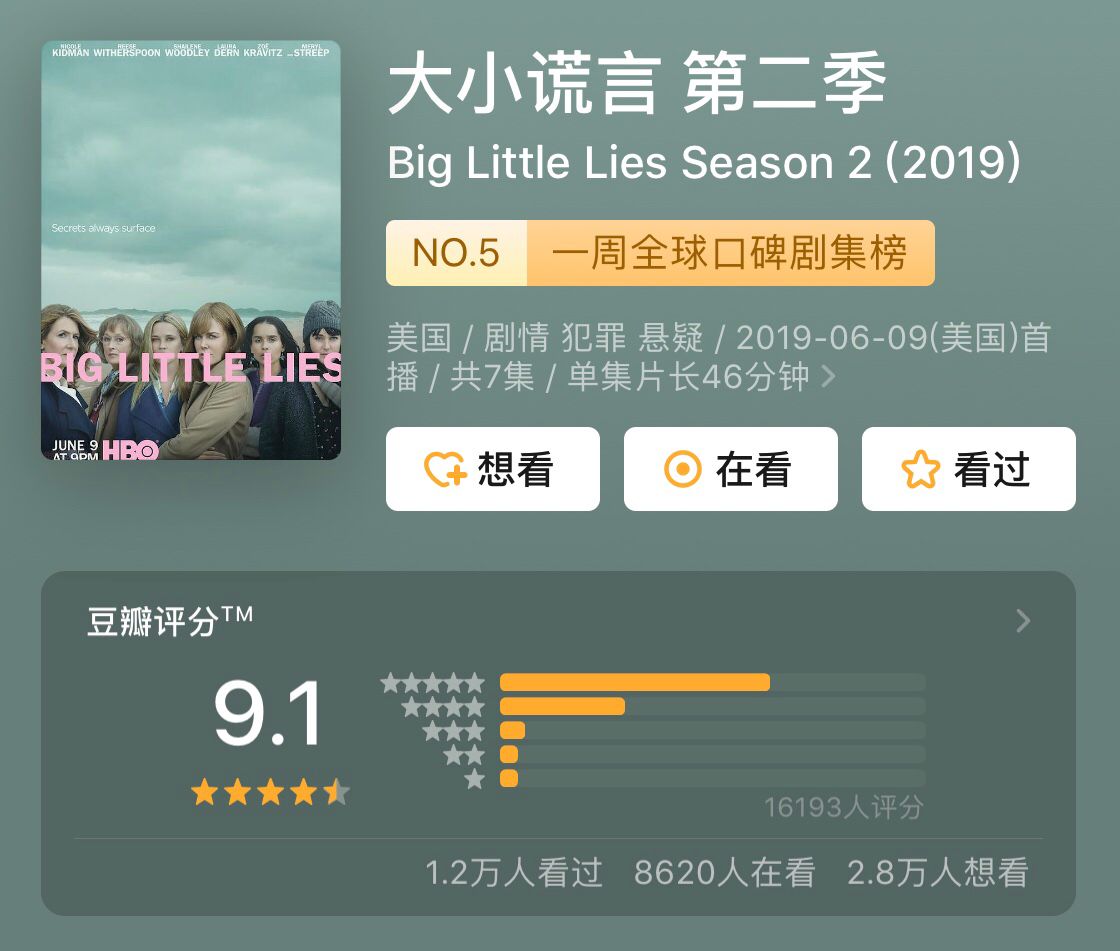Image resolution: width=1120 pixels, height=951 pixels.
Task: Mark the show as 想看
Action: [x=493, y=469]
